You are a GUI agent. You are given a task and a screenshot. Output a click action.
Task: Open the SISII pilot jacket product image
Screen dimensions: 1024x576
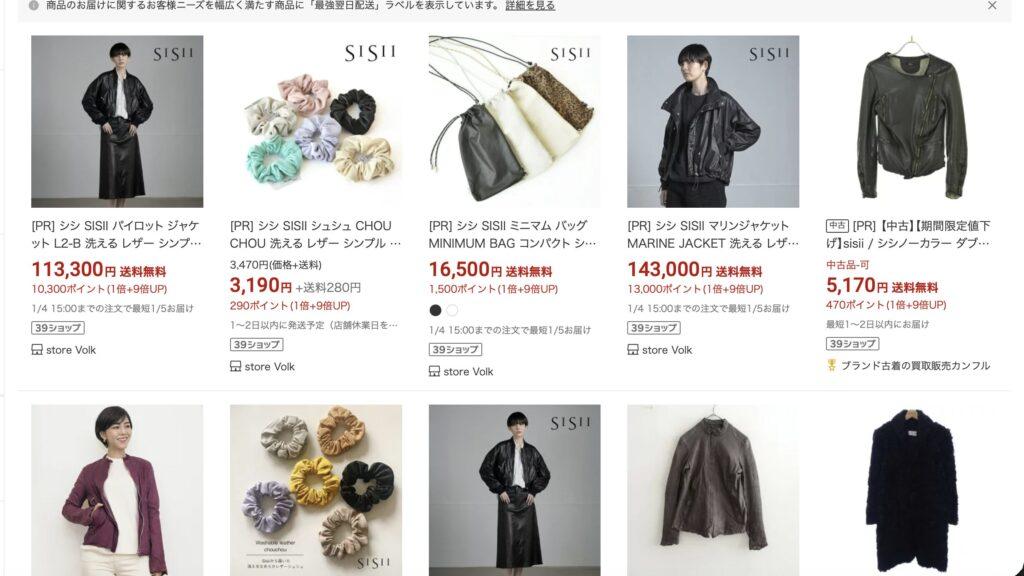(x=117, y=121)
